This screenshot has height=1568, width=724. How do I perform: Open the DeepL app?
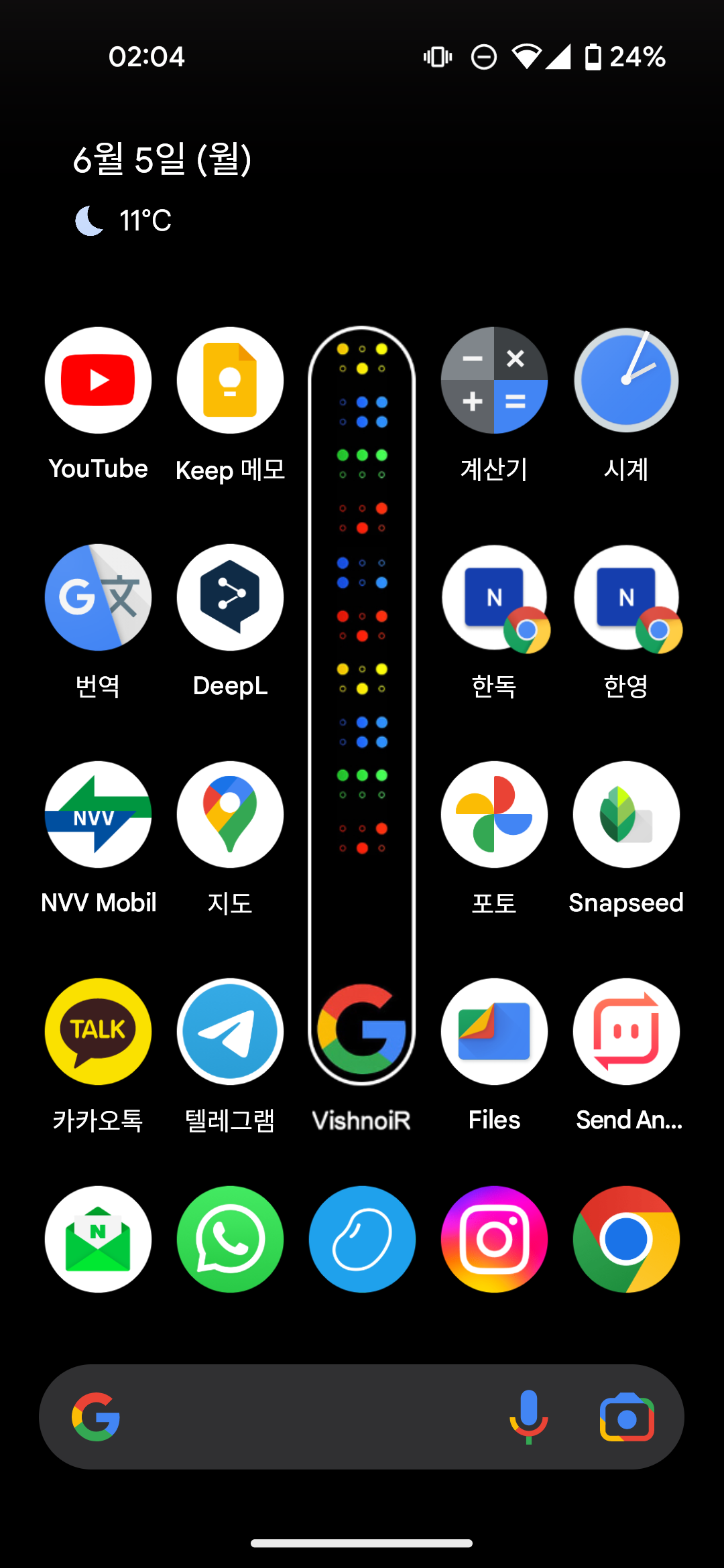coord(230,597)
